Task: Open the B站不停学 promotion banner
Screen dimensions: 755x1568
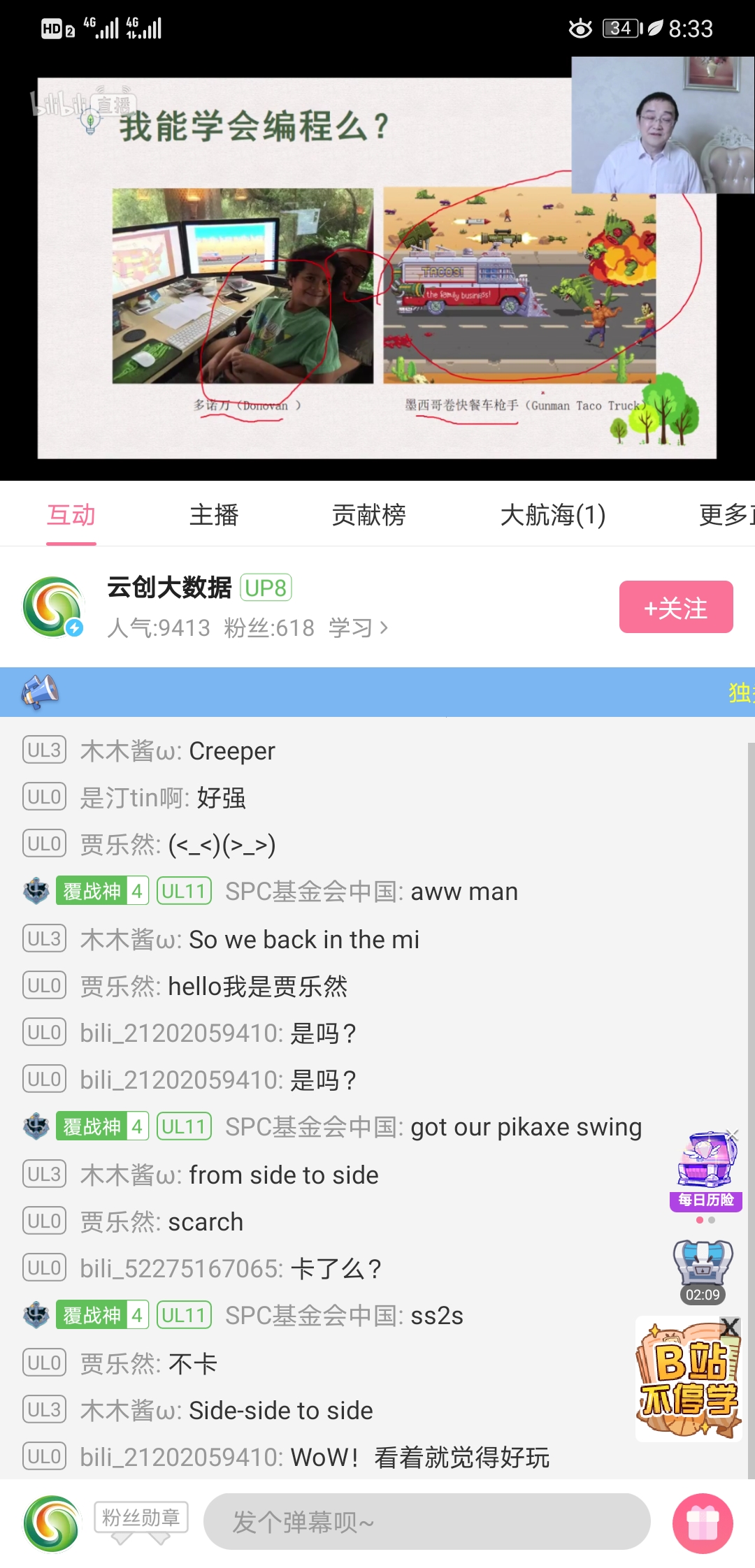Action: (x=686, y=1385)
